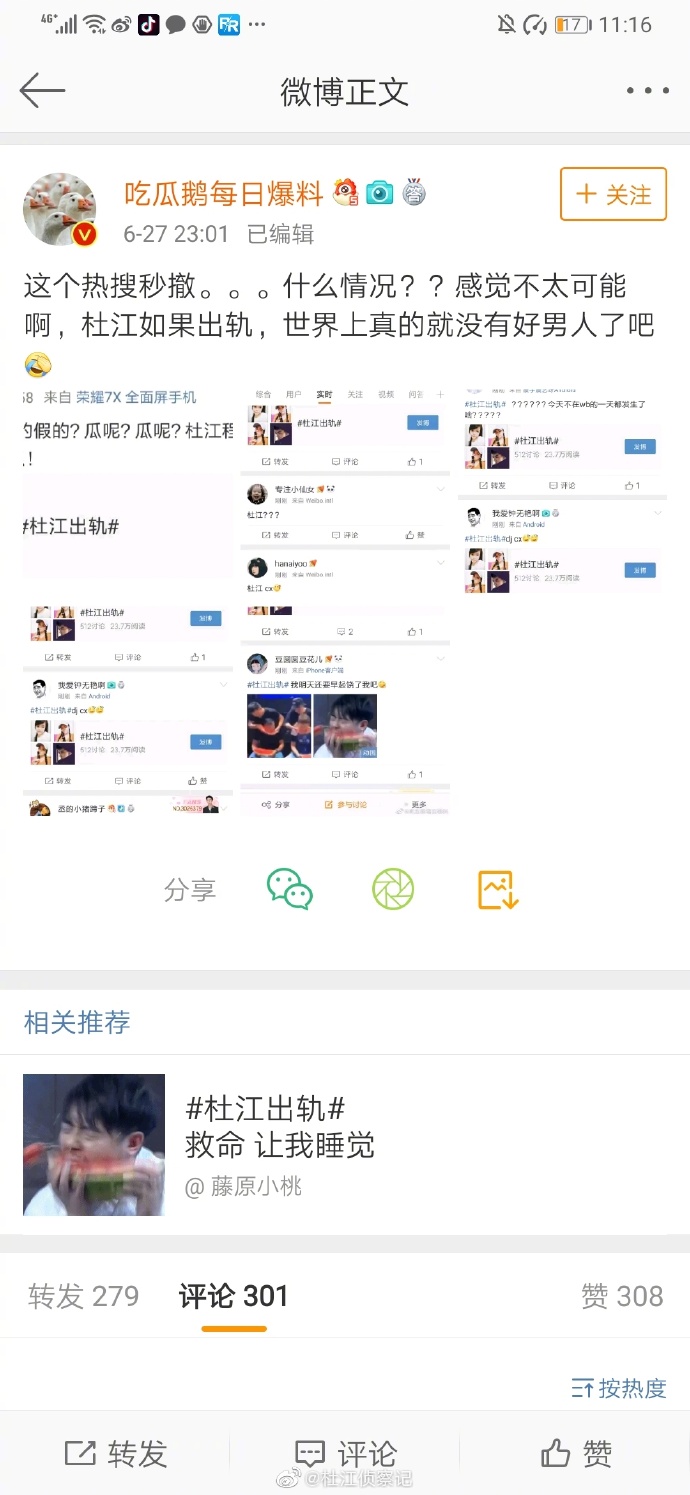
Task: View the third attached screenshot image
Action: pyautogui.click(x=562, y=491)
